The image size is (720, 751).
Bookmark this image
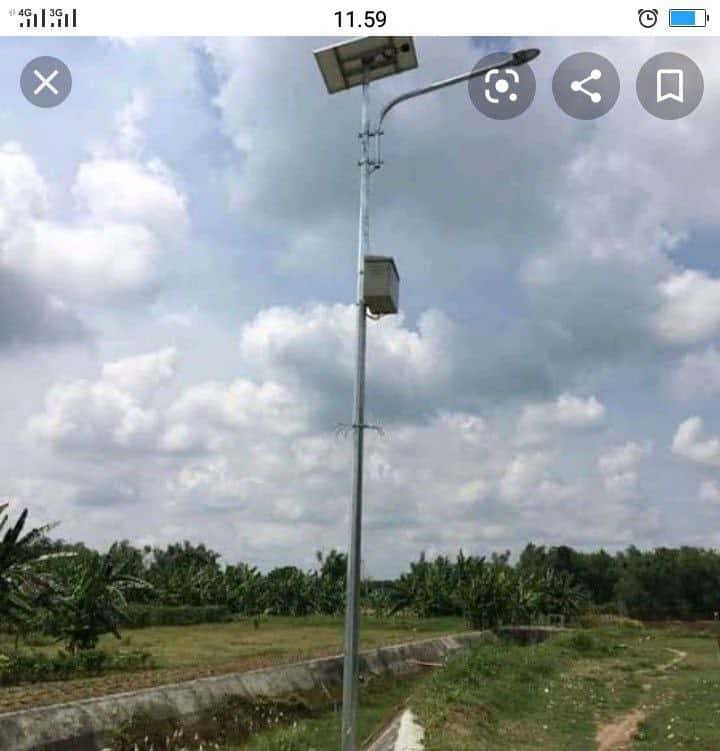tap(670, 86)
